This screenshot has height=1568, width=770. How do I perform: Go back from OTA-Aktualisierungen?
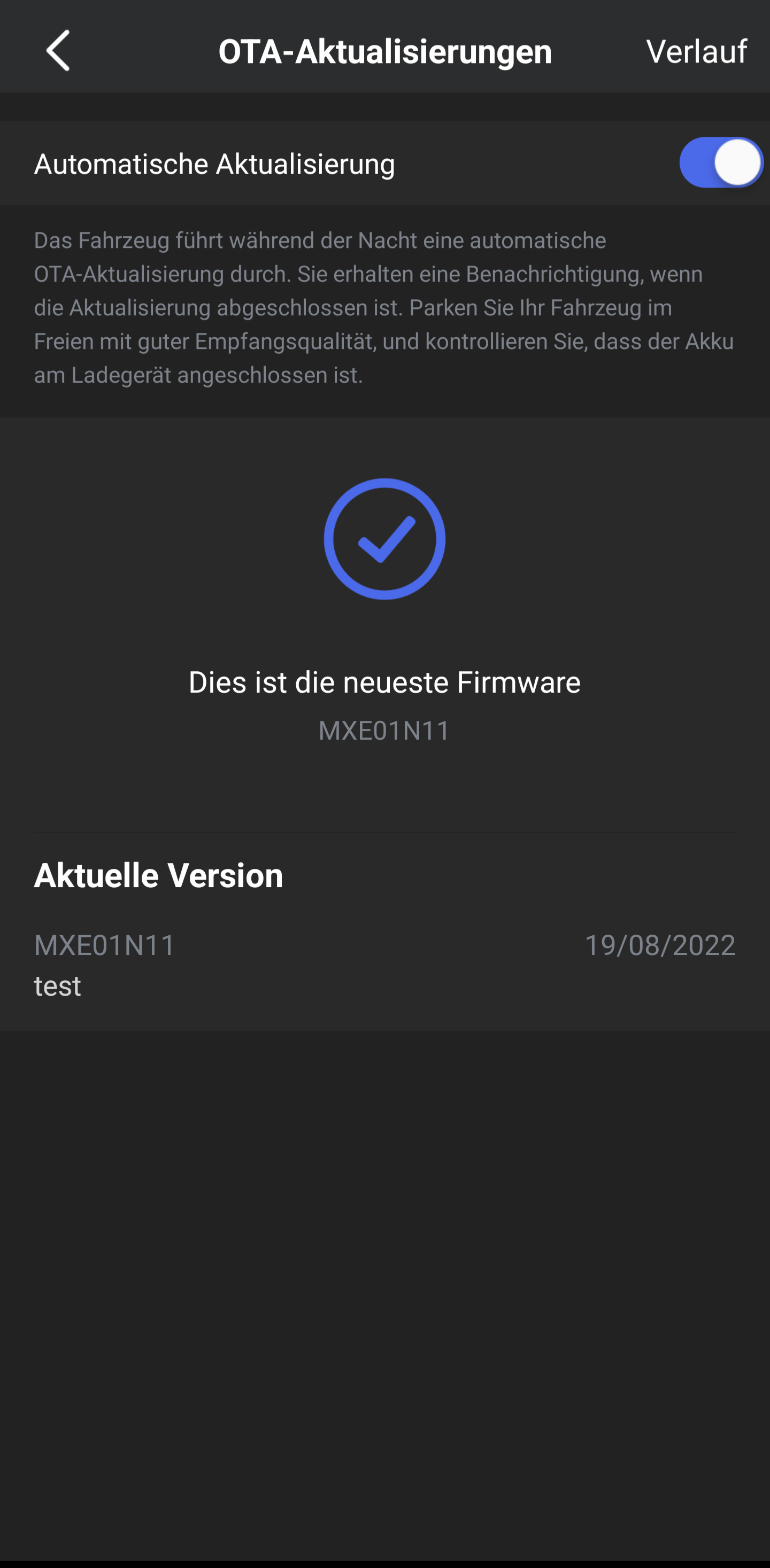[58, 51]
